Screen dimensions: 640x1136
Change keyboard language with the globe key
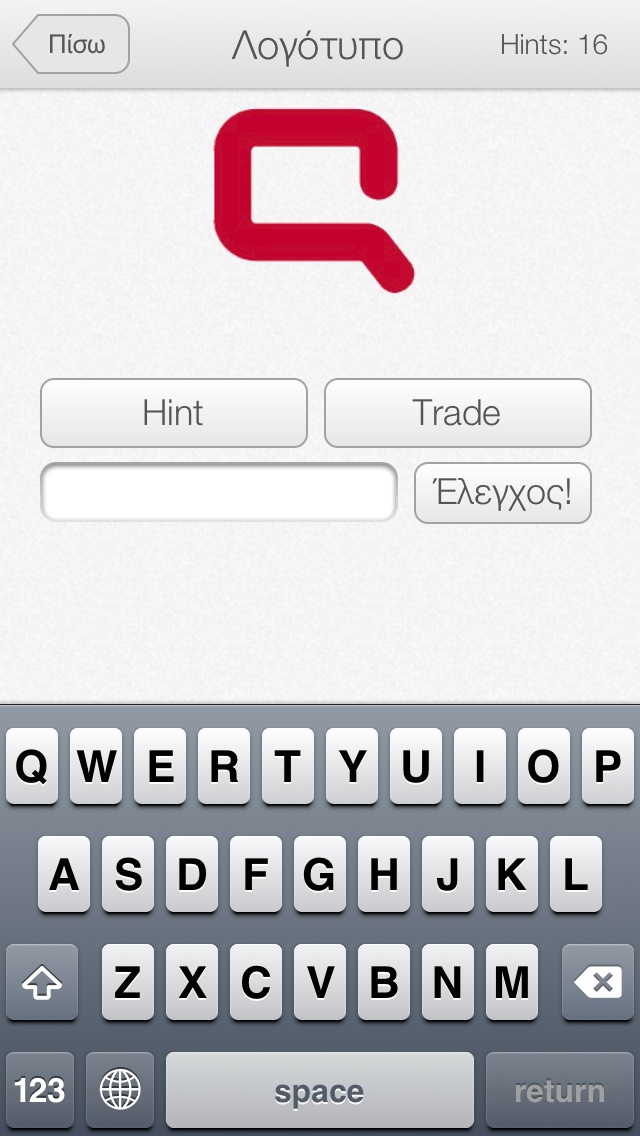coord(120,1090)
